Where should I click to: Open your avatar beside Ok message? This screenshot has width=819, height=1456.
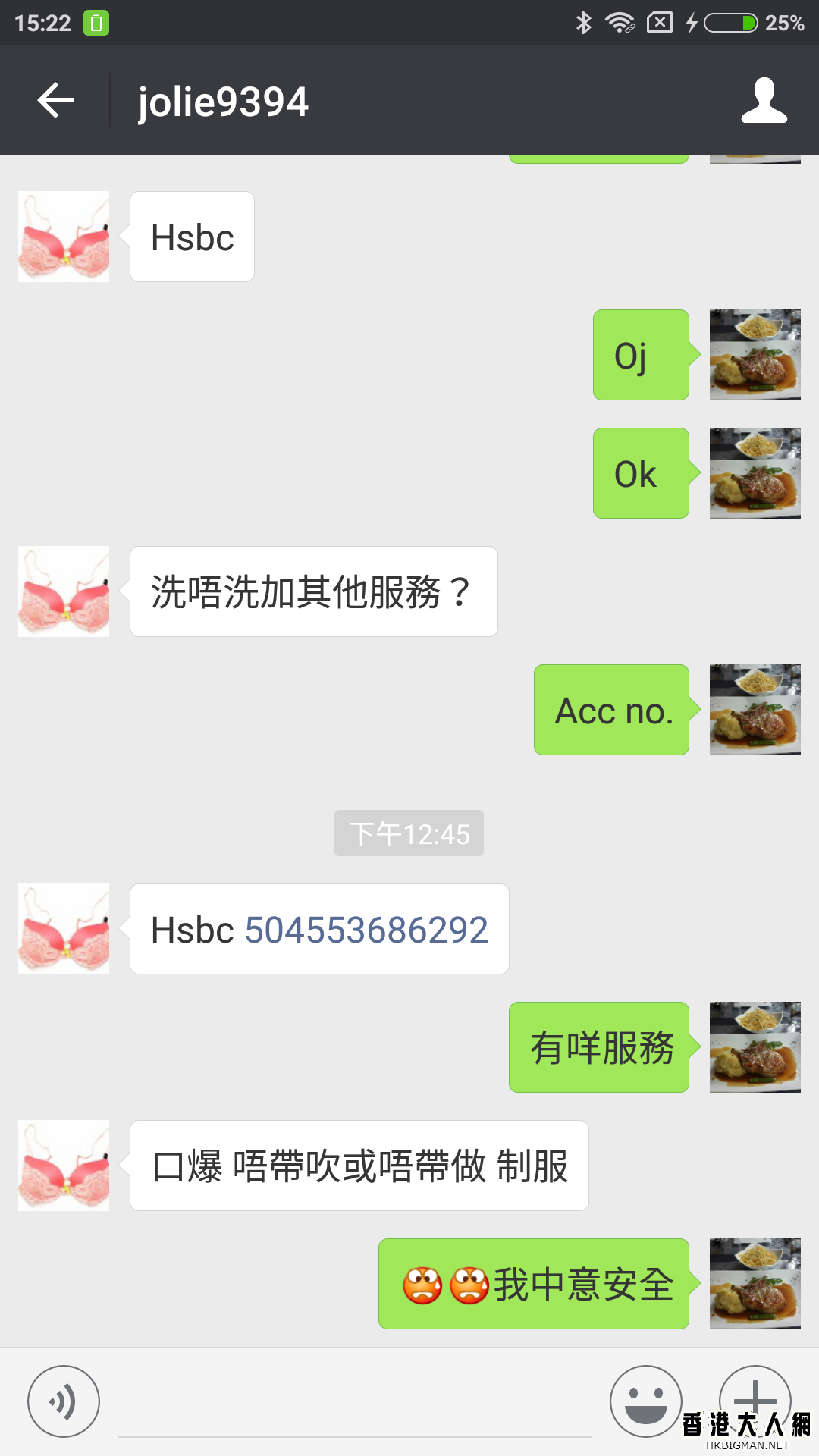click(x=755, y=473)
